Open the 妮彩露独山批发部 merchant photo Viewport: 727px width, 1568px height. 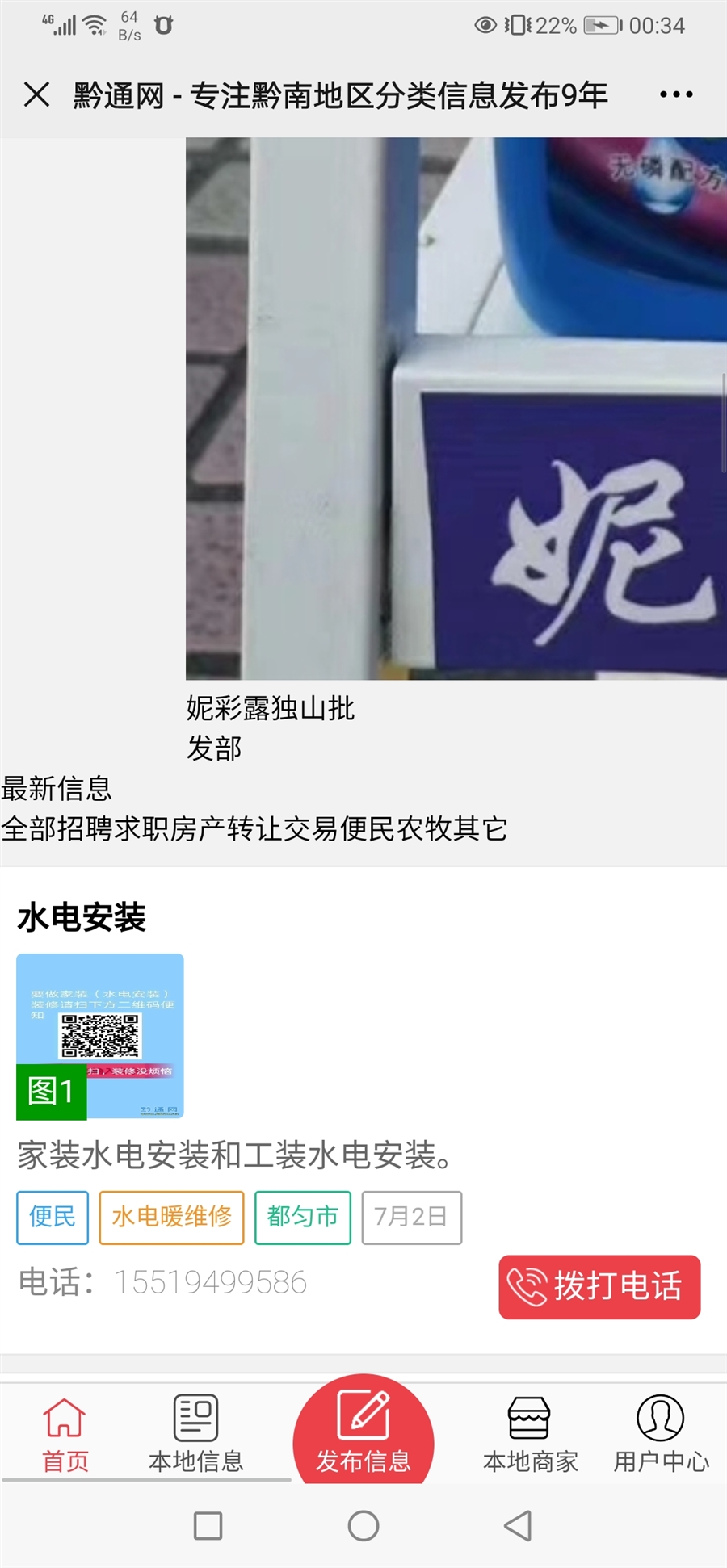tap(456, 409)
